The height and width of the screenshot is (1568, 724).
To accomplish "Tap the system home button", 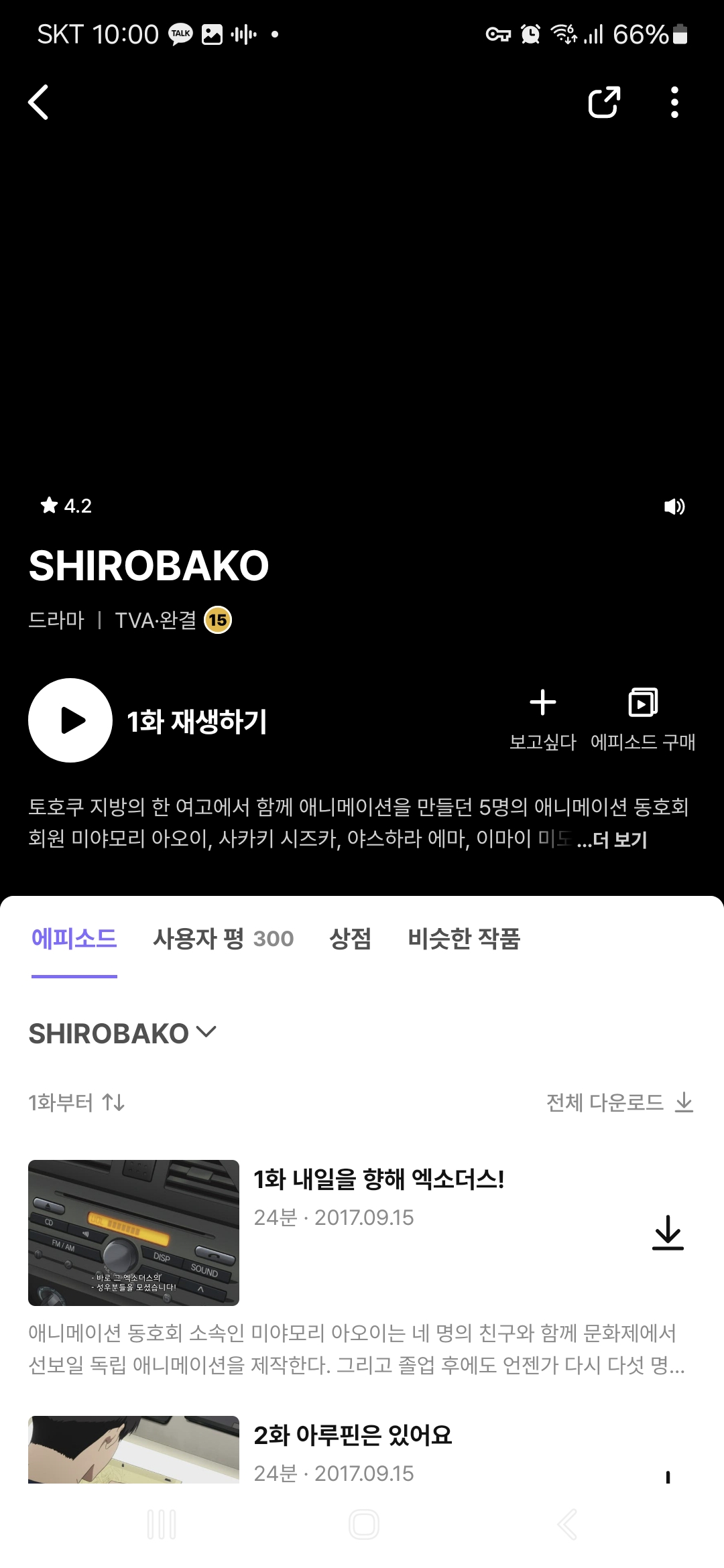I will coord(363,1524).
